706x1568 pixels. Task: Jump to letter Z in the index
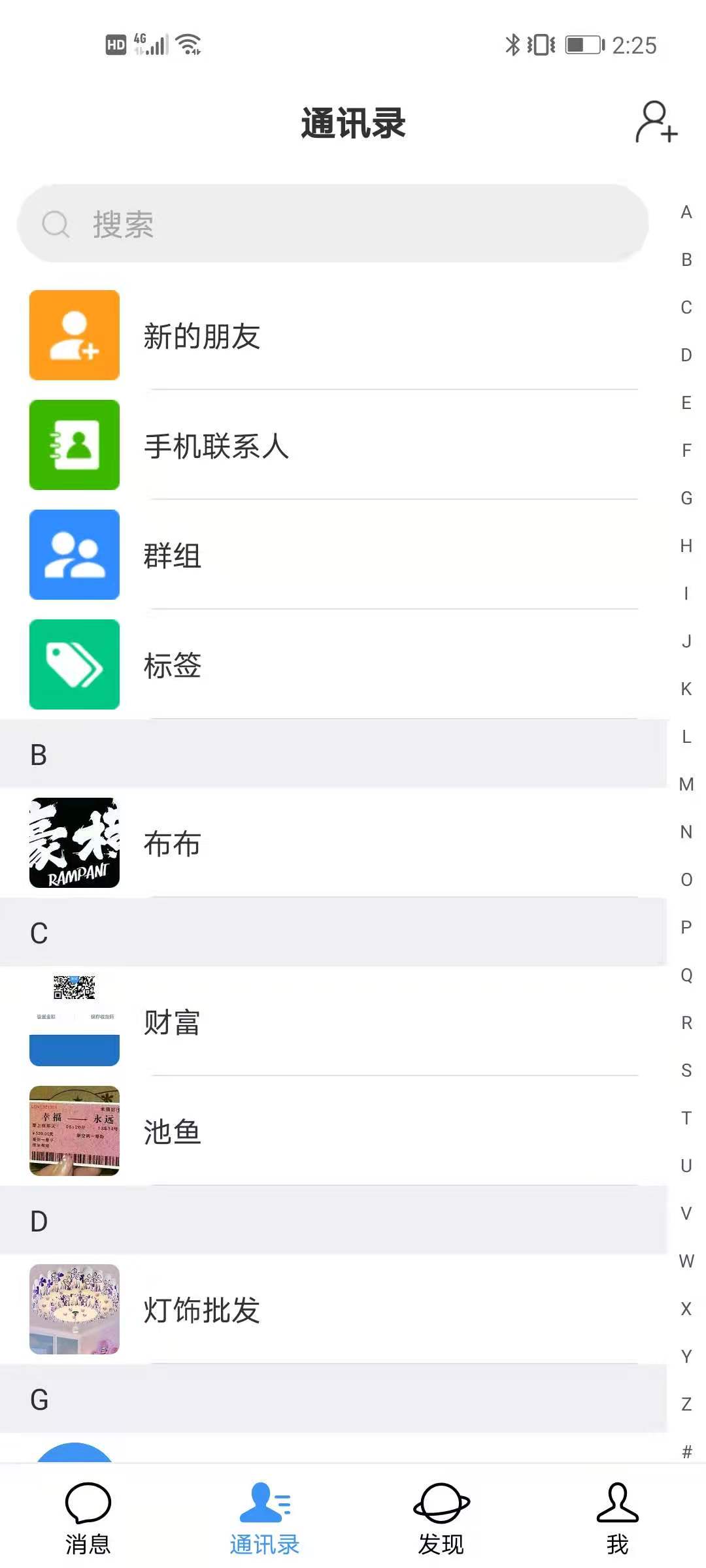pyautogui.click(x=686, y=1404)
